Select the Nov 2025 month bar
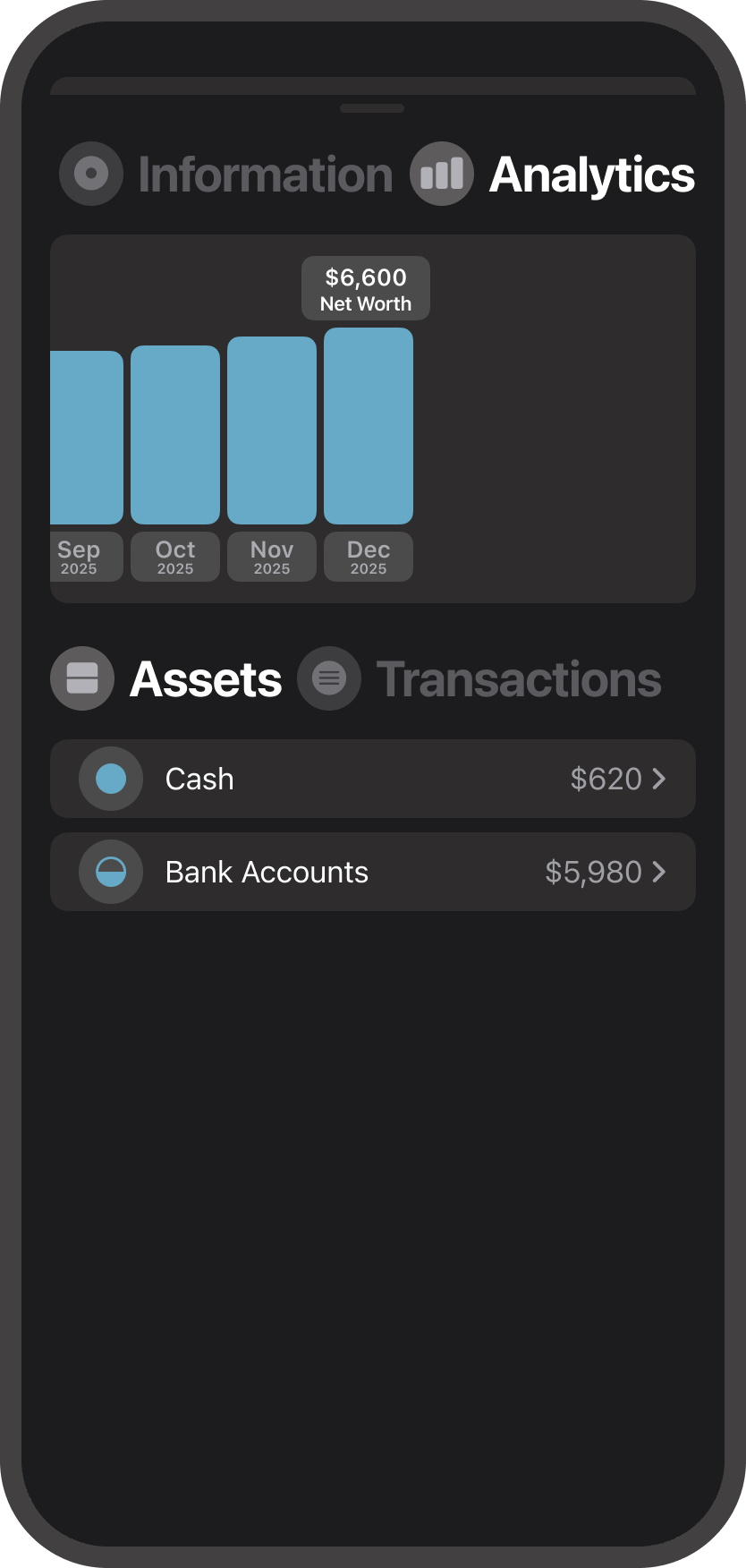The height and width of the screenshot is (1568, 746). tap(272, 431)
